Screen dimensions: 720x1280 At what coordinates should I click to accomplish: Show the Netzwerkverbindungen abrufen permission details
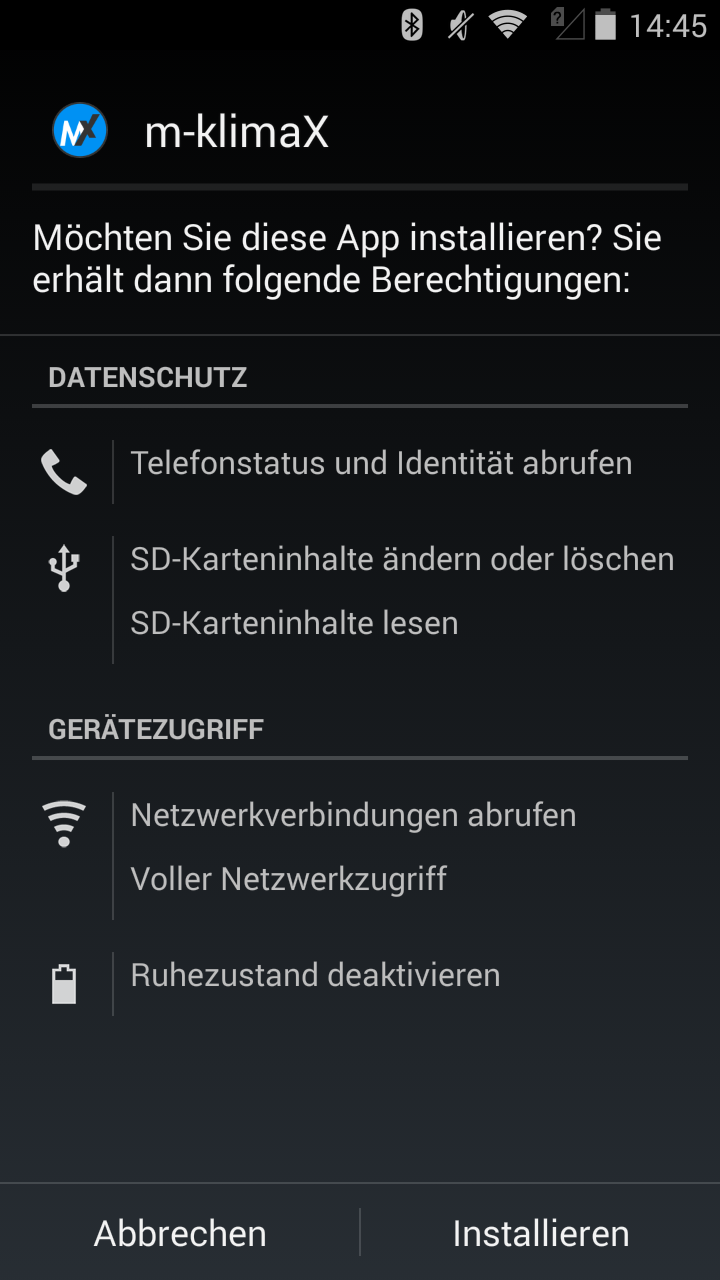point(353,815)
